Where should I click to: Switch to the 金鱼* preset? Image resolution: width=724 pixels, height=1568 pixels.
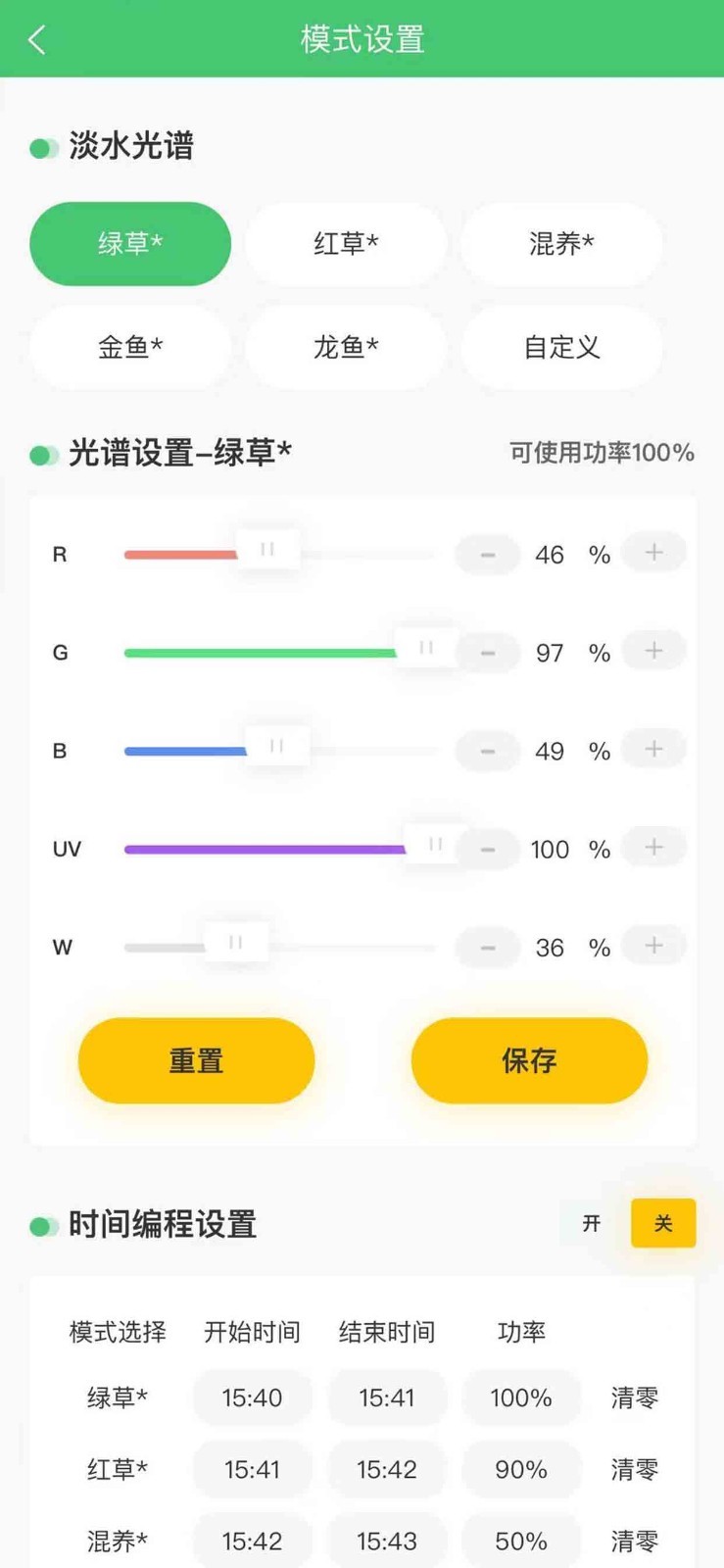click(130, 347)
